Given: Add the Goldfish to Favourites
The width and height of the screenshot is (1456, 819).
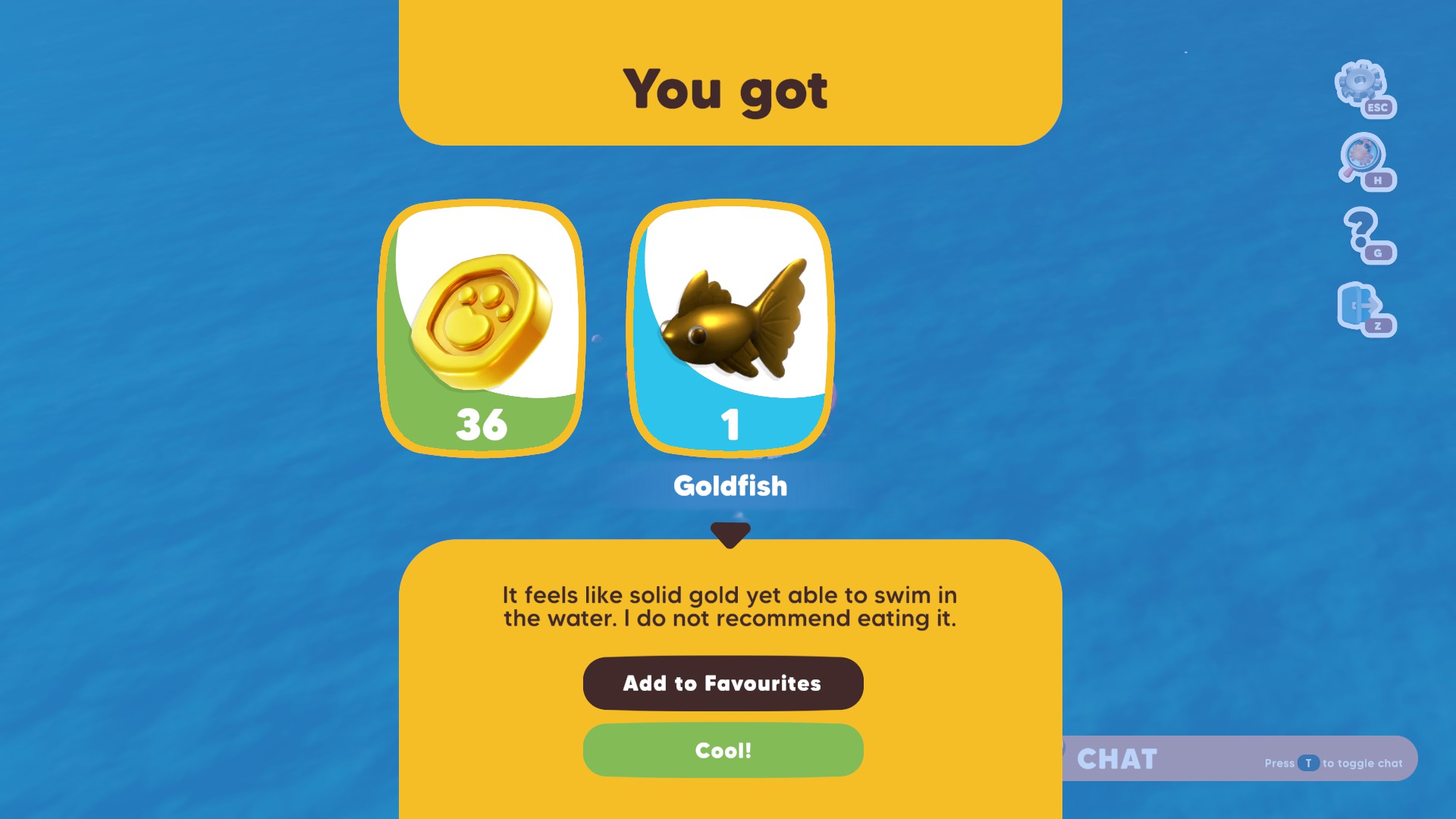Looking at the screenshot, I should click(x=723, y=683).
